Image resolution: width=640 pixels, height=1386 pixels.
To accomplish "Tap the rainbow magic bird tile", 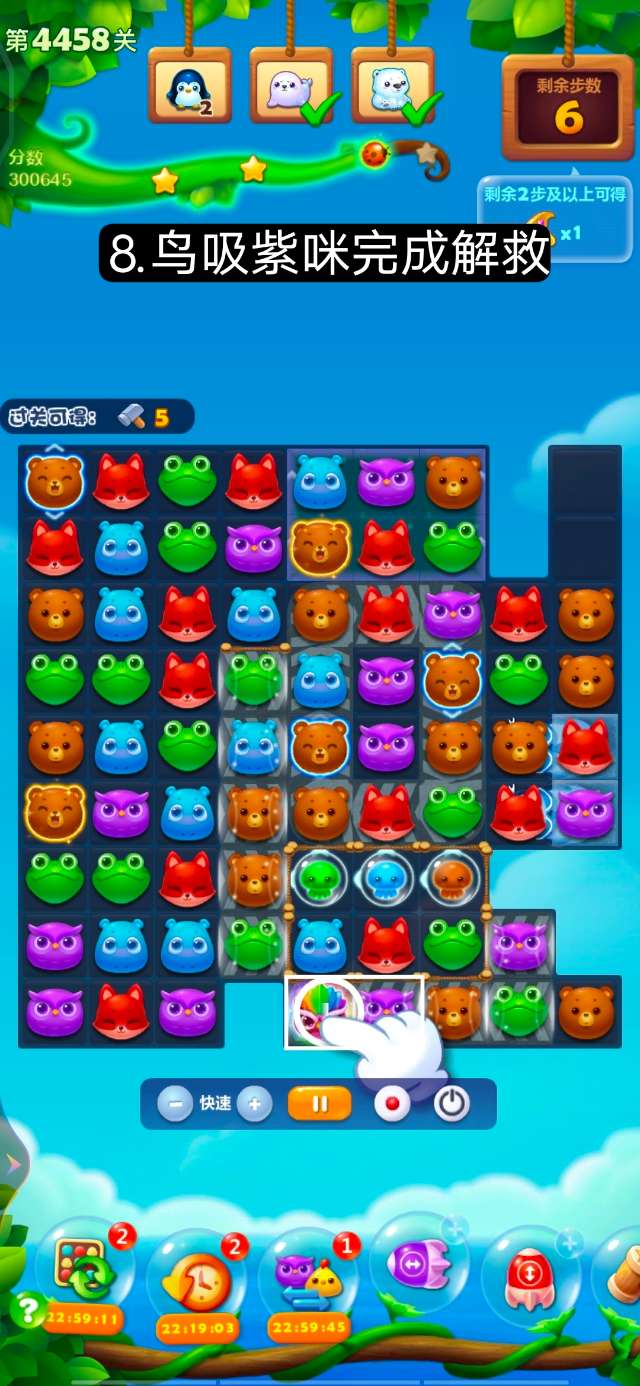I will [x=316, y=1011].
